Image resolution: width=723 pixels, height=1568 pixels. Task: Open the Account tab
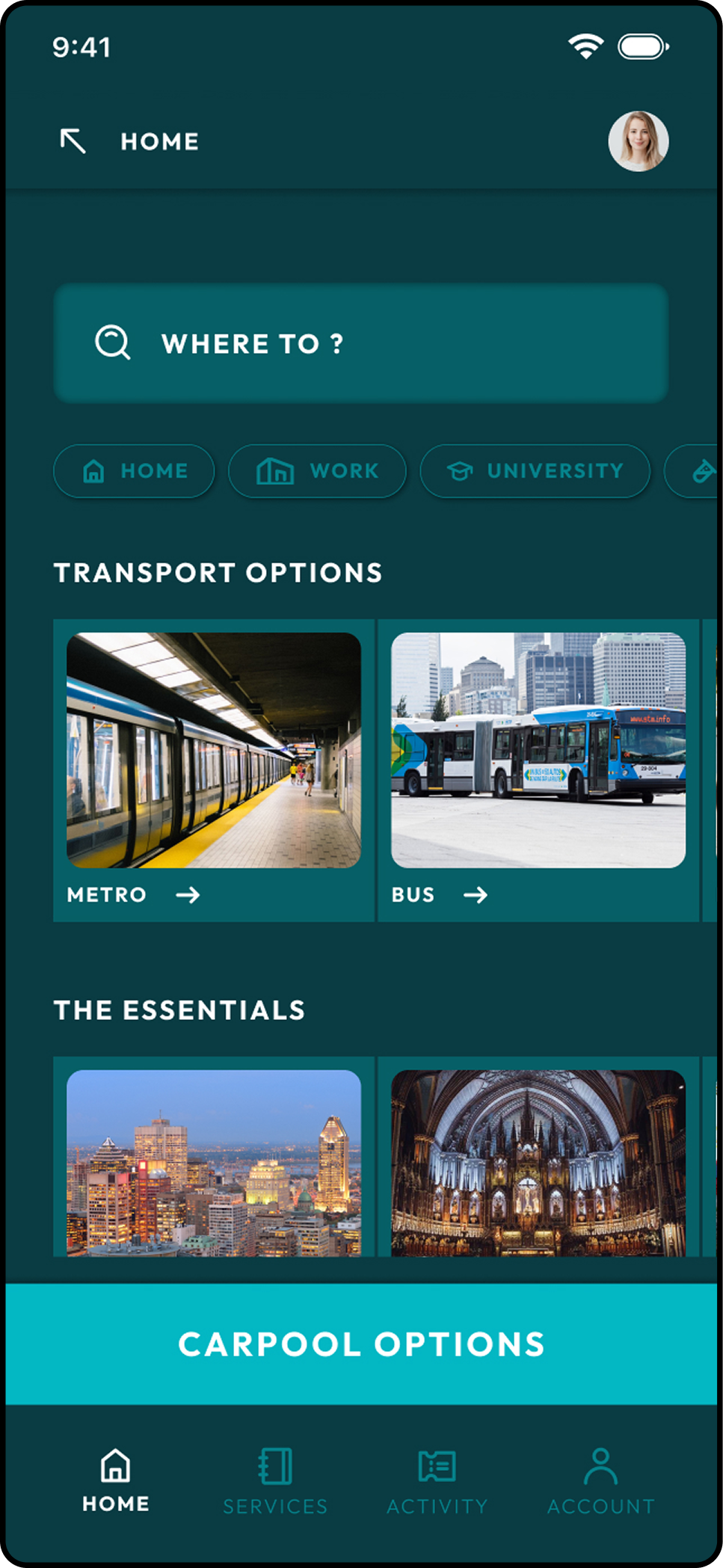point(600,1481)
